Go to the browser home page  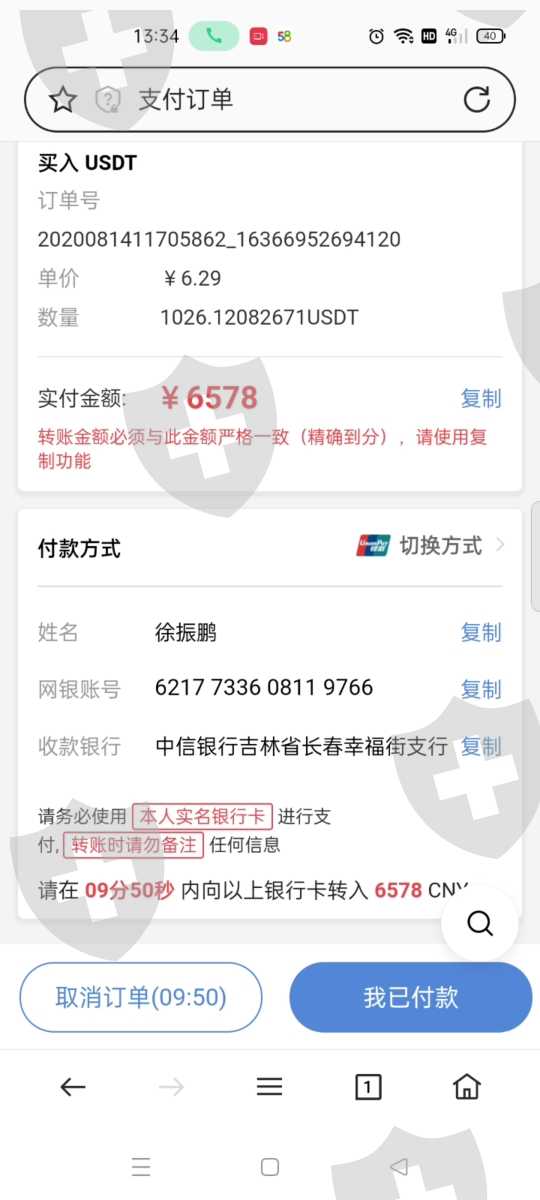click(467, 1087)
